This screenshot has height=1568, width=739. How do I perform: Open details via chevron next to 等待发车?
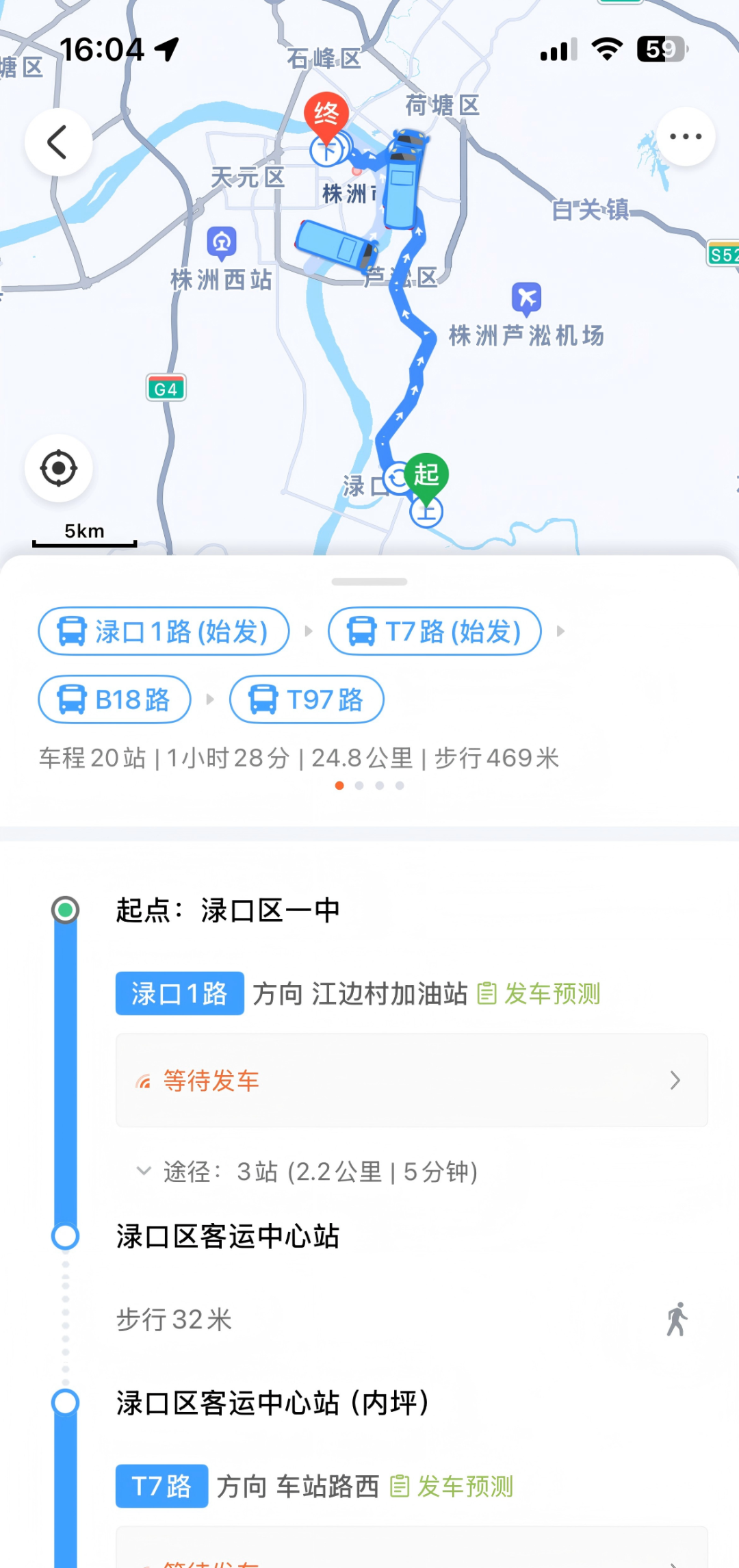[675, 1080]
